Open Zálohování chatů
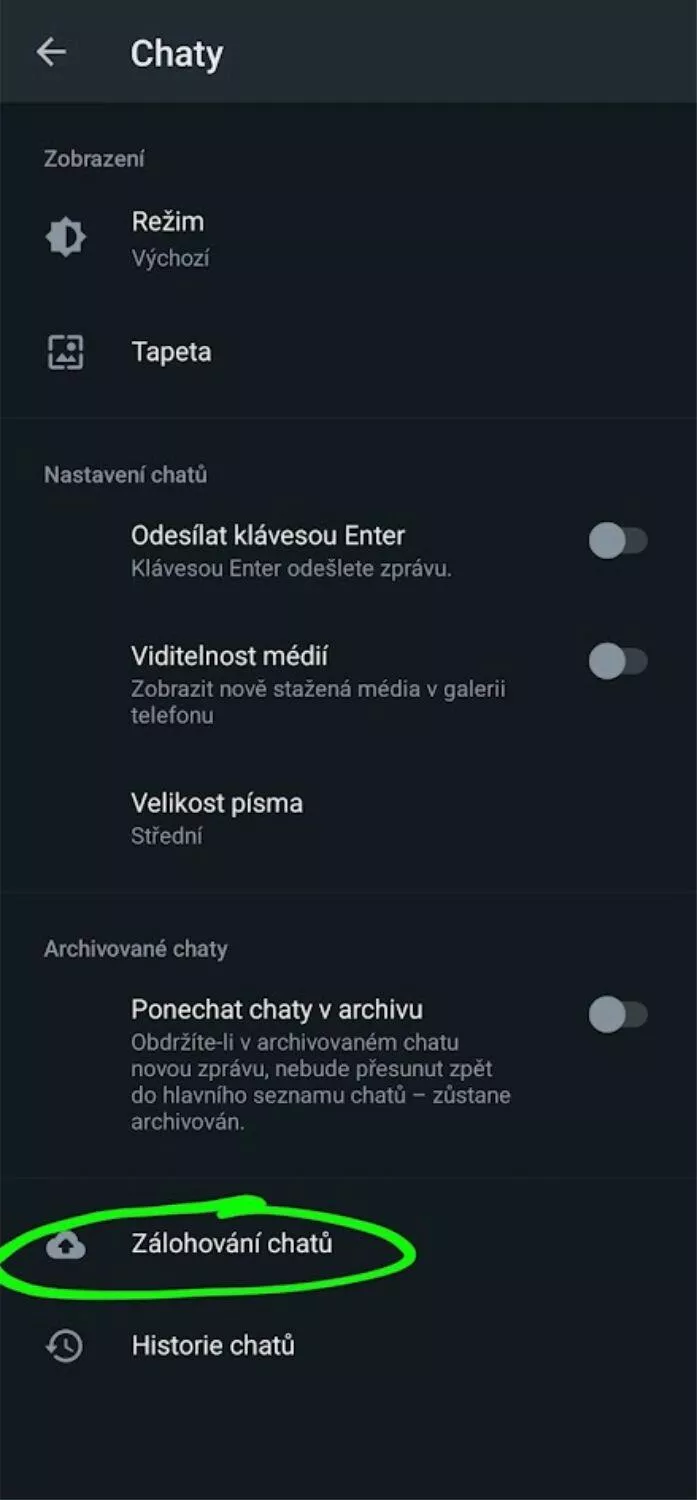 348,1244
